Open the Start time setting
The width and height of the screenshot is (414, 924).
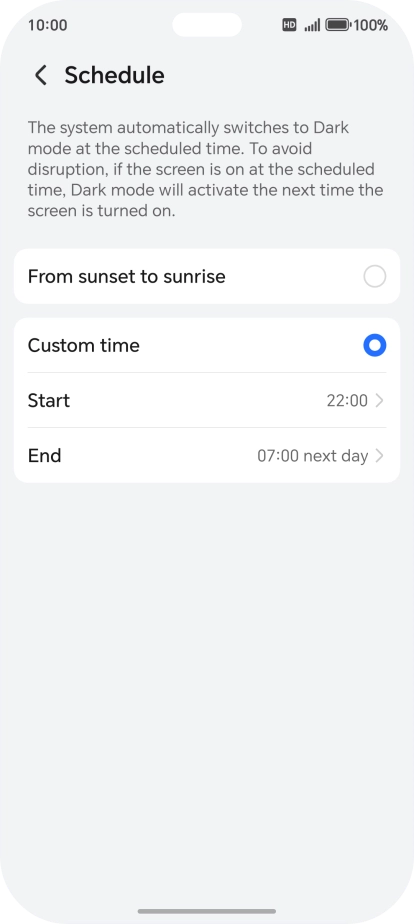pos(207,401)
